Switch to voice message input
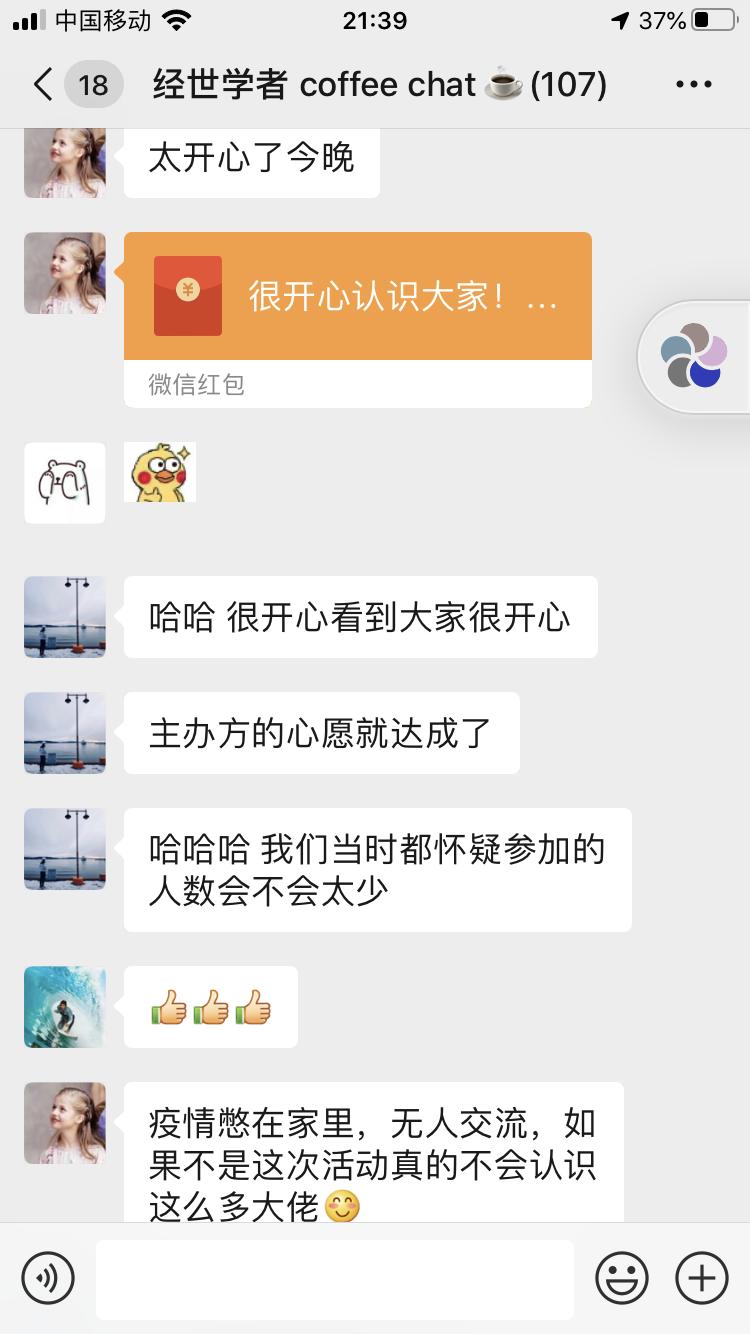The image size is (750, 1334). 48,1278
